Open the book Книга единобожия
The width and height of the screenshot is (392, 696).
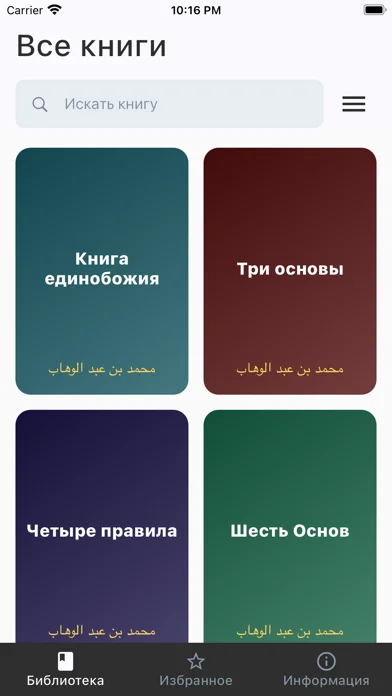(x=102, y=271)
